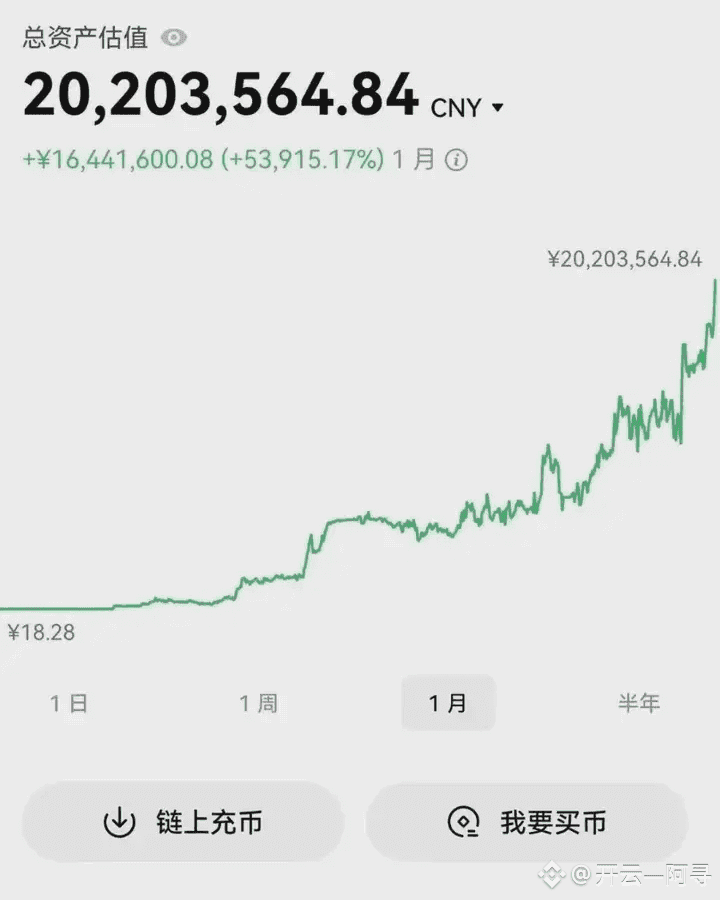Hide the total asset valuation with the eye icon
This screenshot has height=900, width=720.
coord(175,38)
